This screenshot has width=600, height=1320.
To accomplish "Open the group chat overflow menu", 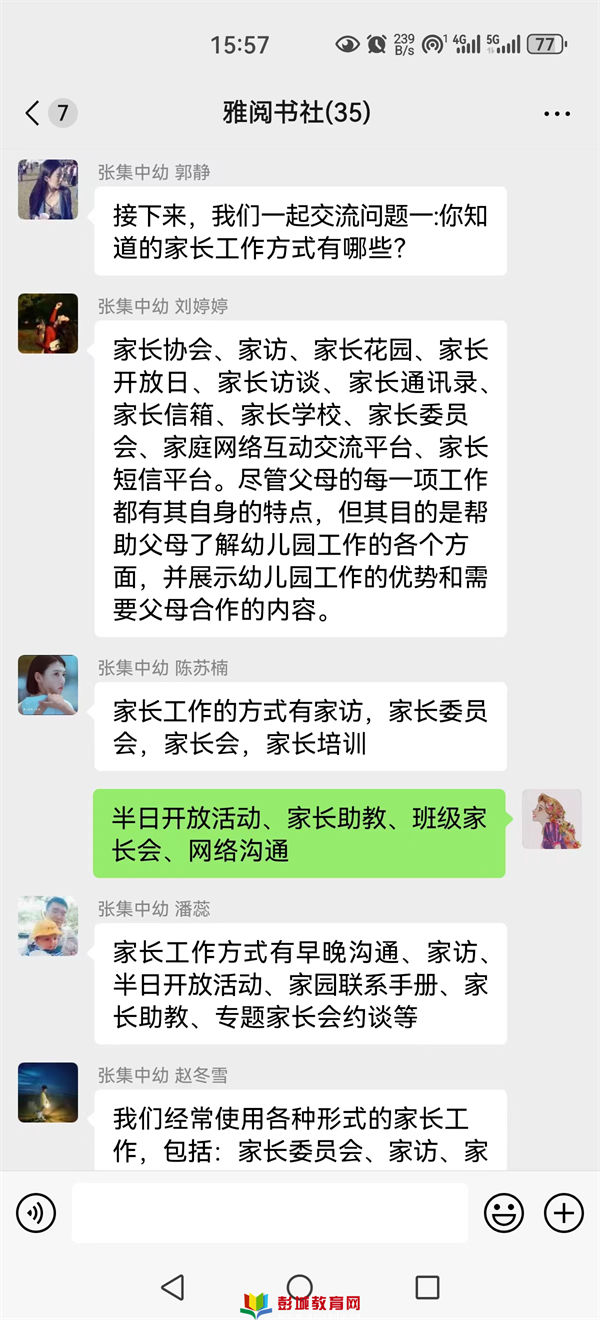I will 557,114.
